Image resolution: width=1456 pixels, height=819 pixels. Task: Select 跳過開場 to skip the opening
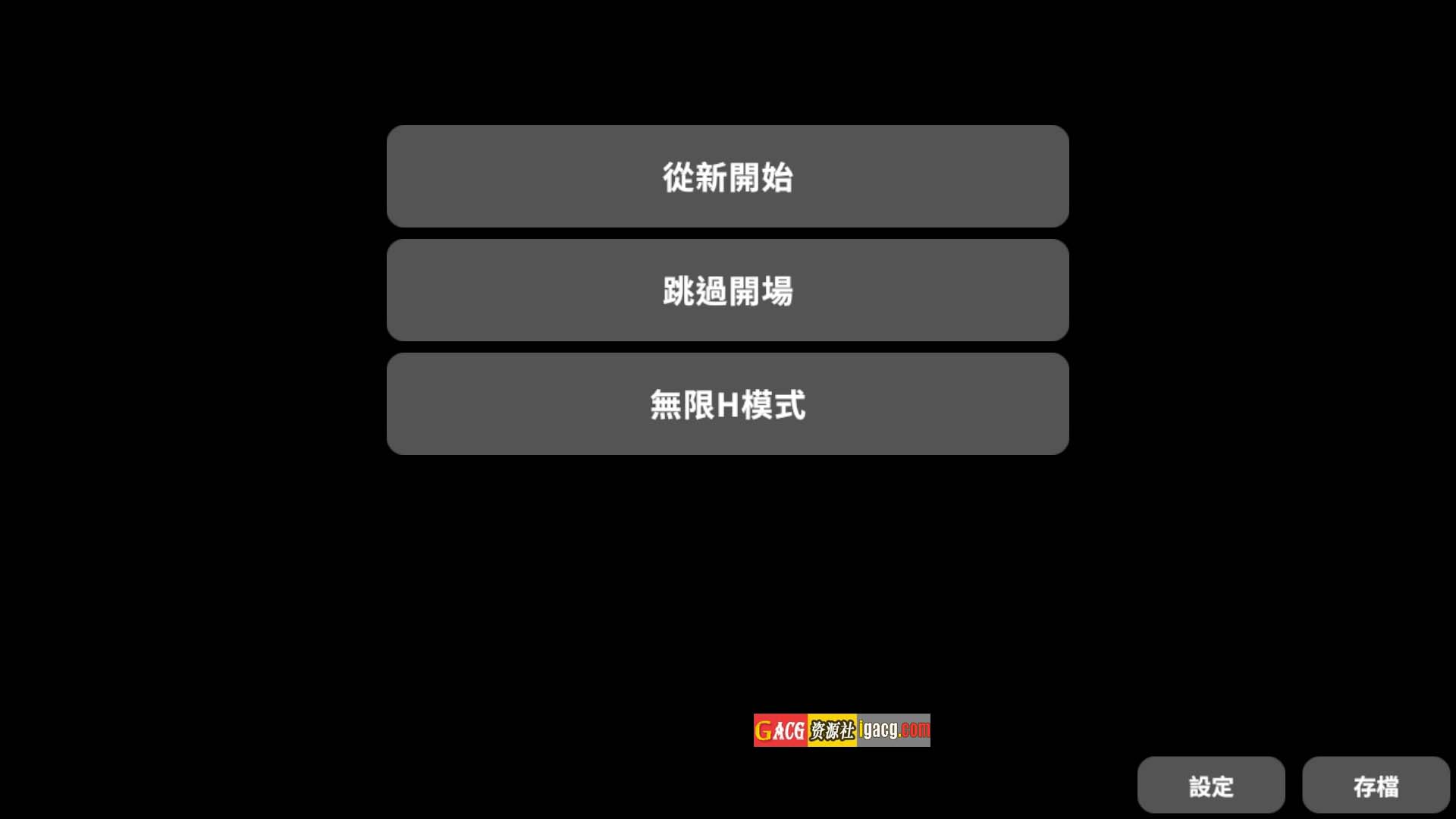coord(727,290)
